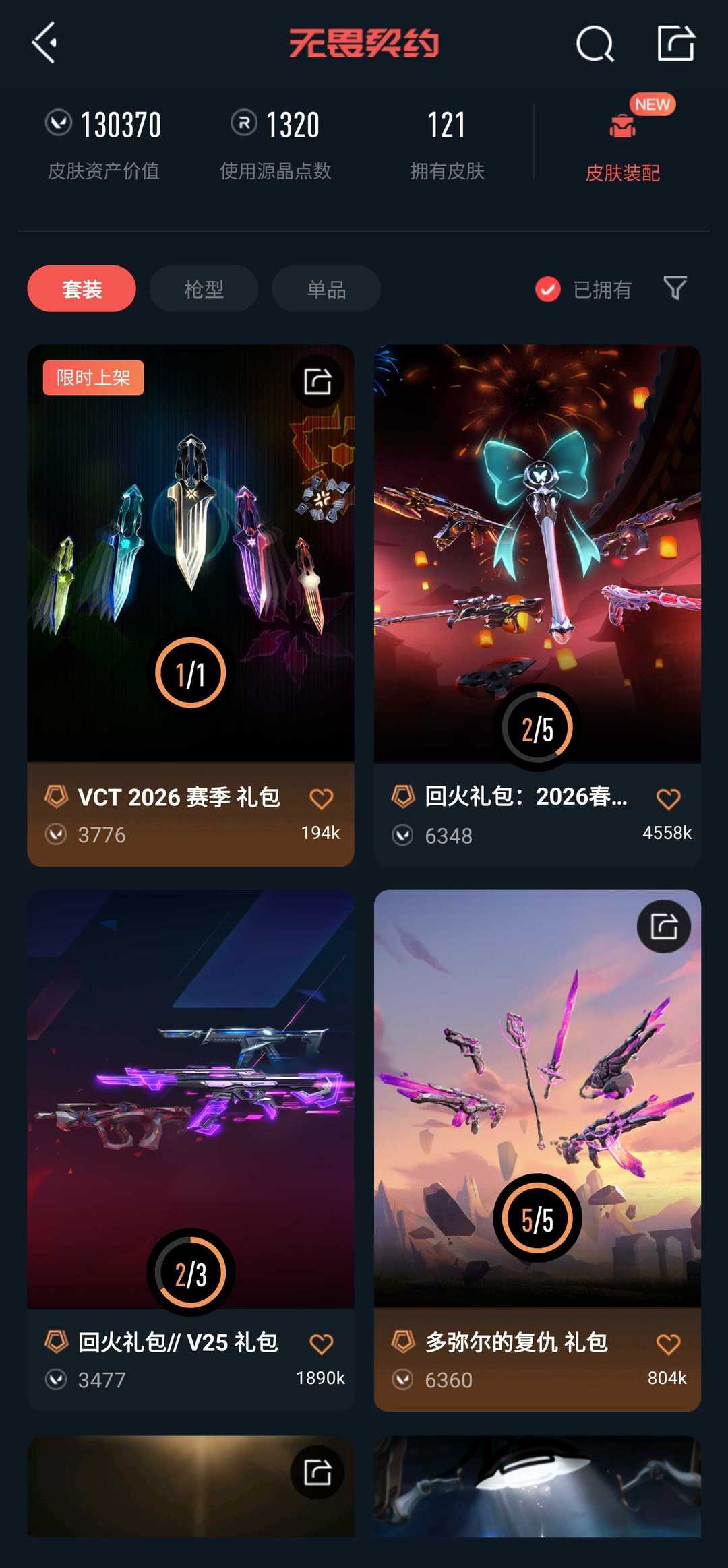Tap the share icon on the VCT 2026 card
The height and width of the screenshot is (1568, 728).
[x=317, y=381]
